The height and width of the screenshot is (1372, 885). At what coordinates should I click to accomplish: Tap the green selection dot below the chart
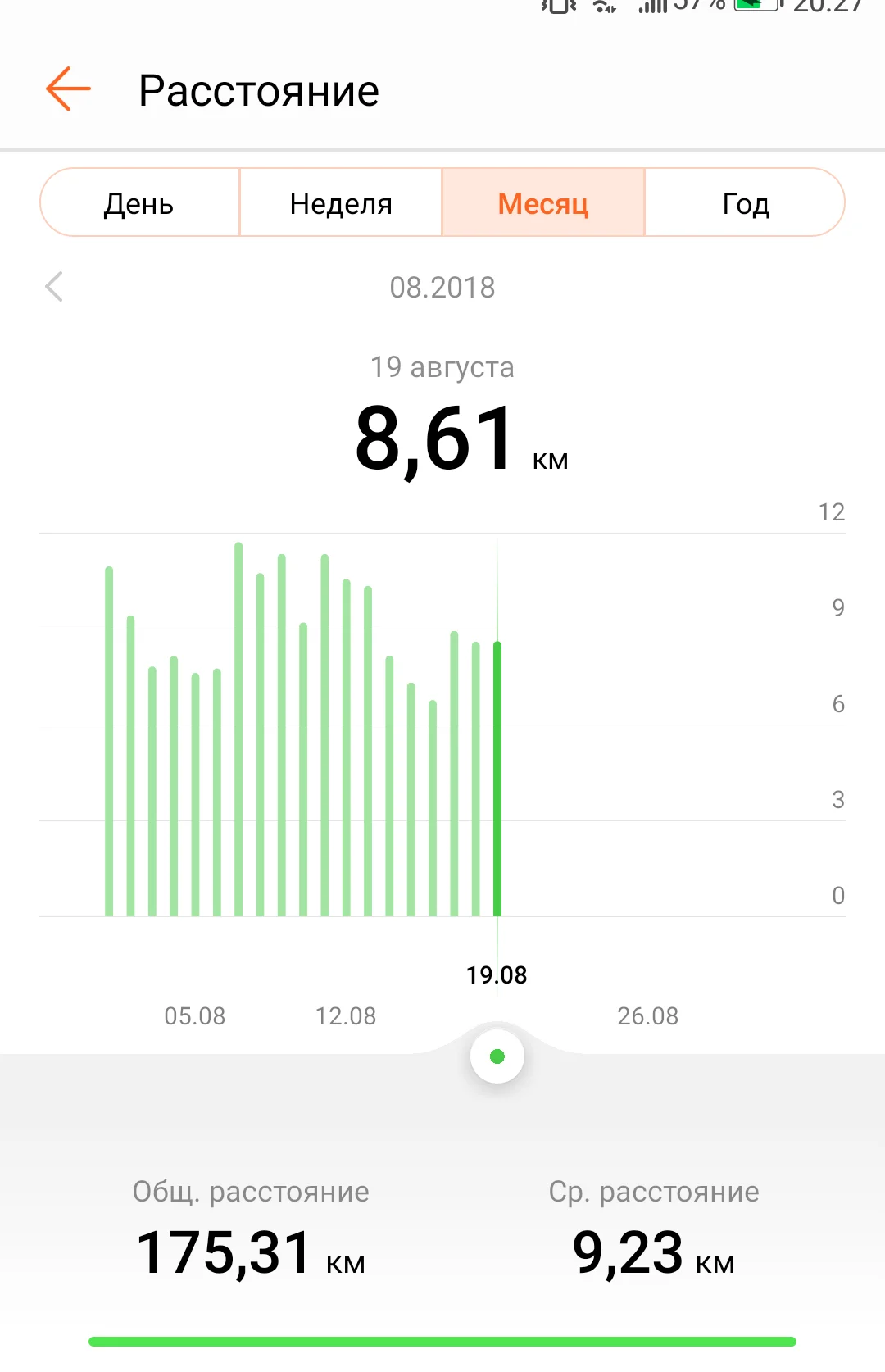pos(497,1056)
